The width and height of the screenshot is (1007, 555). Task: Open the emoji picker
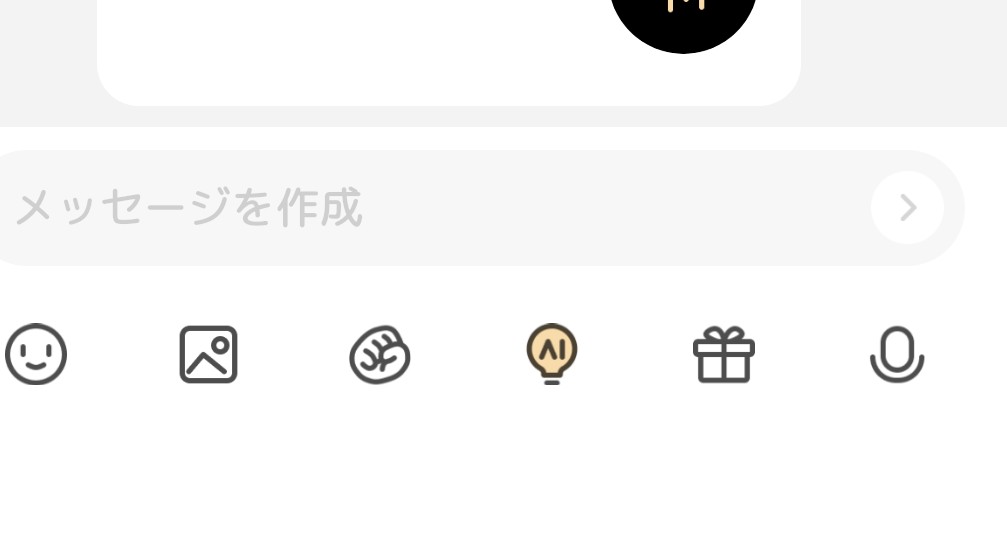pyautogui.click(x=36, y=354)
